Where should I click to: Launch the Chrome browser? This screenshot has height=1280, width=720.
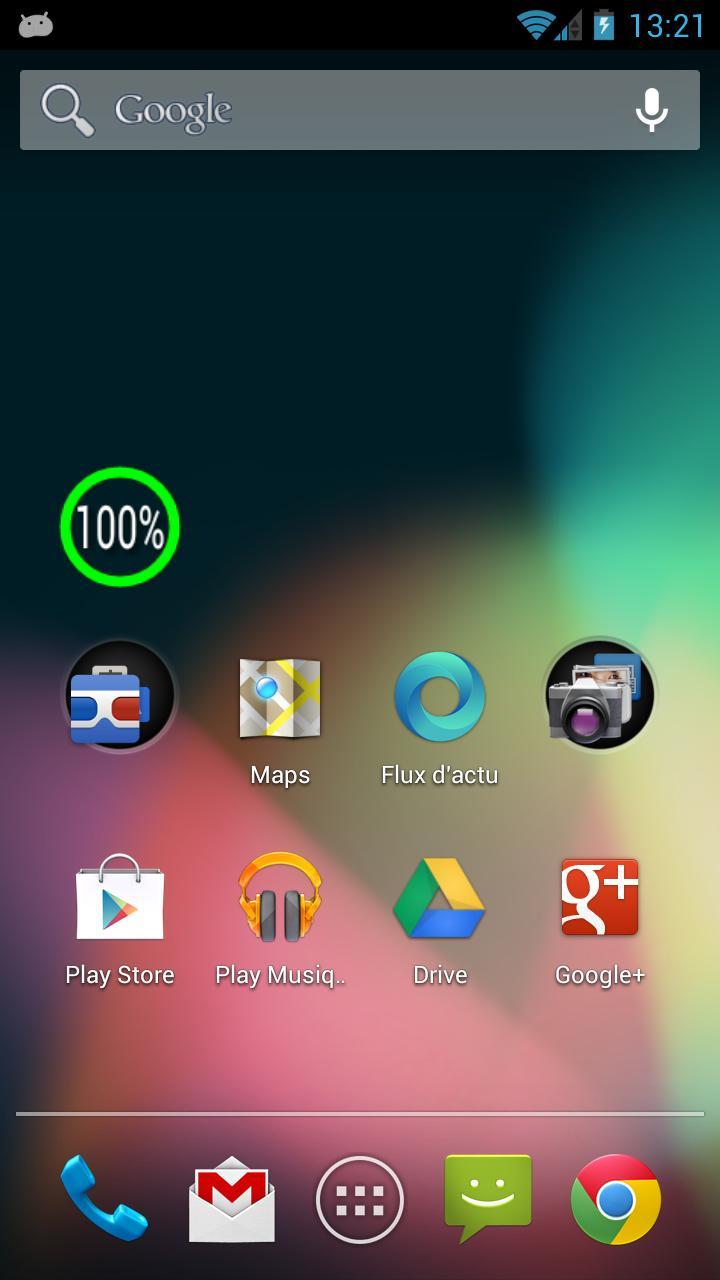click(616, 1200)
